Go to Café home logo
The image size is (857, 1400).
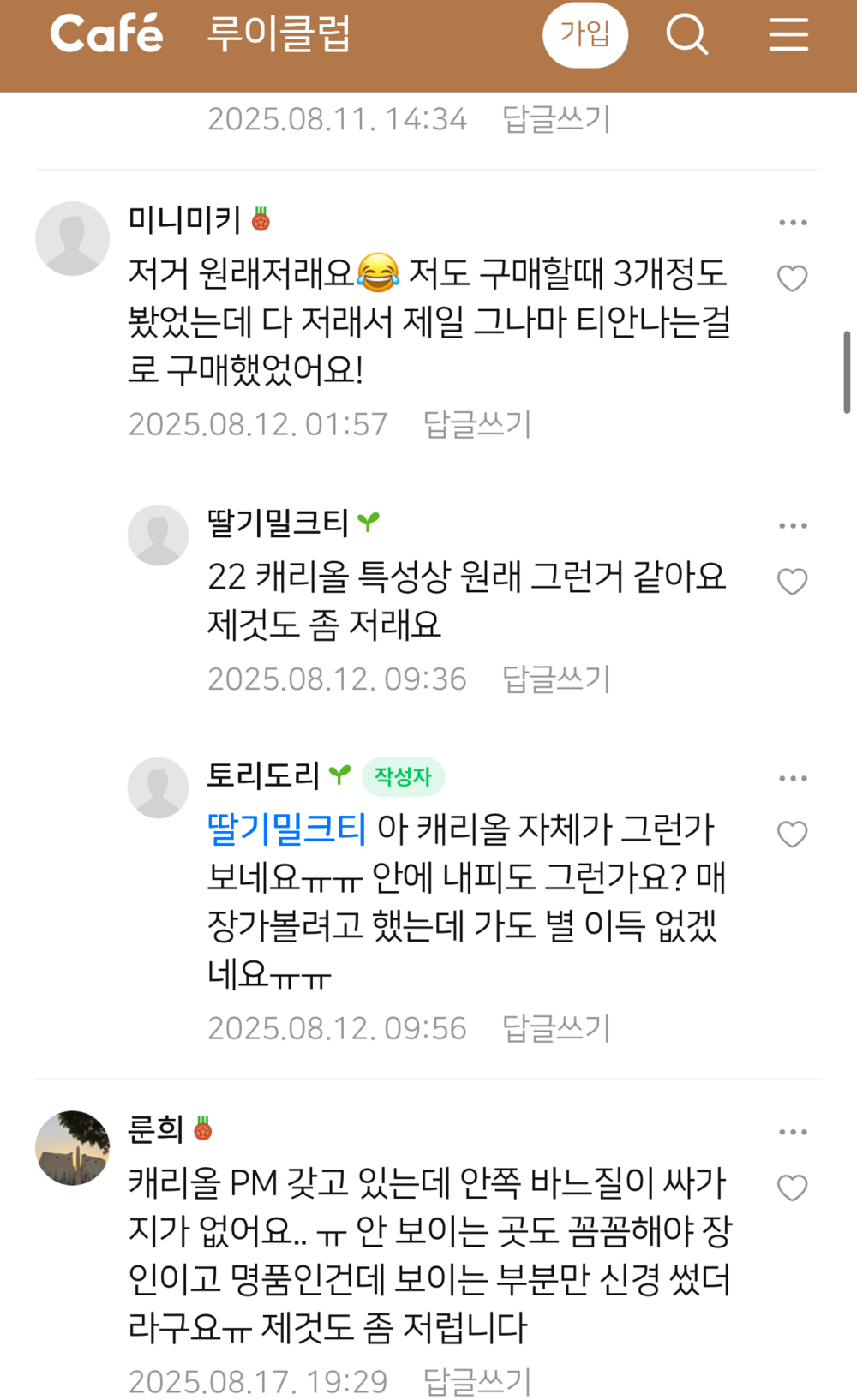pos(106,34)
